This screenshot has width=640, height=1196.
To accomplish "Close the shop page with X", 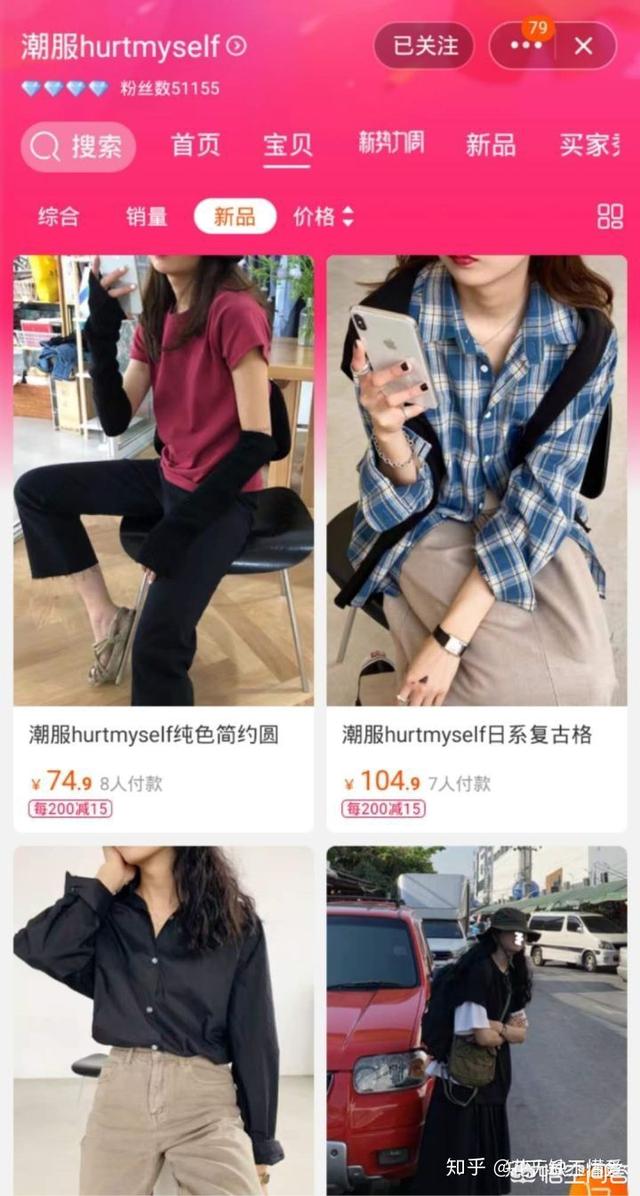I will click(x=584, y=46).
